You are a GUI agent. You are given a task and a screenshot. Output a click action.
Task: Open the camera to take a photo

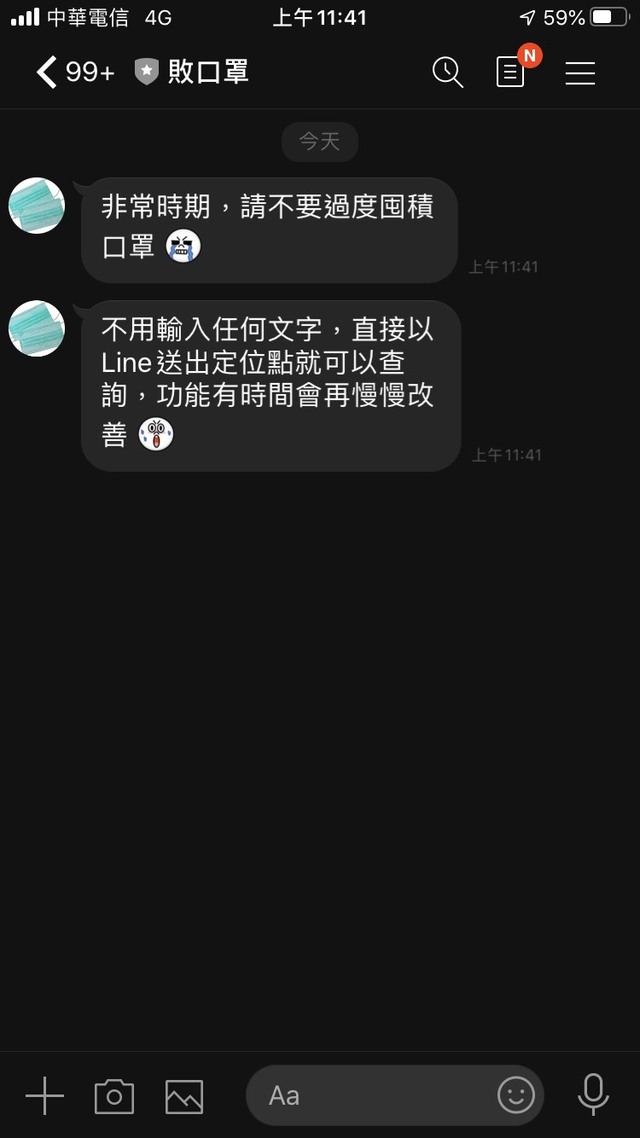coord(114,1096)
